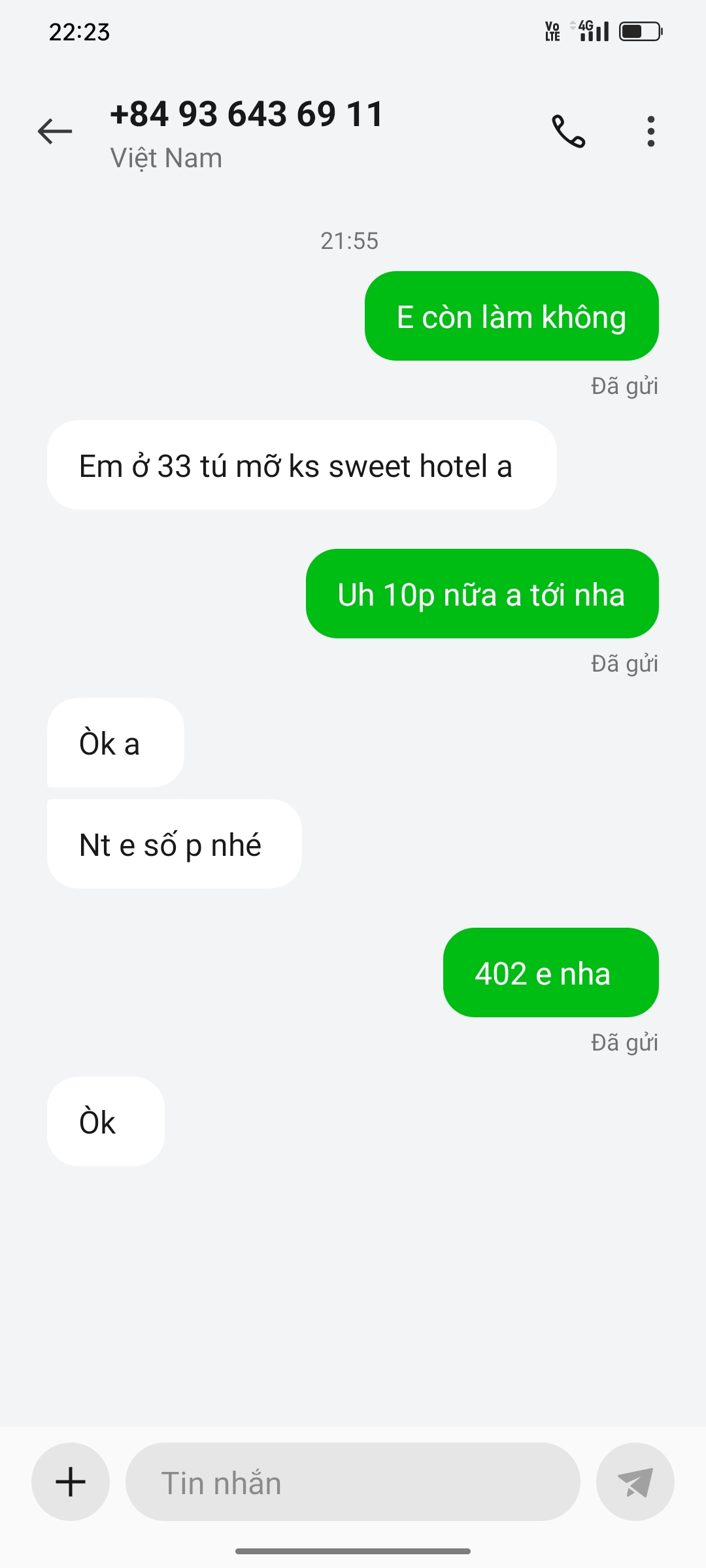
Task: Go back to the conversations list
Action: 55,131
